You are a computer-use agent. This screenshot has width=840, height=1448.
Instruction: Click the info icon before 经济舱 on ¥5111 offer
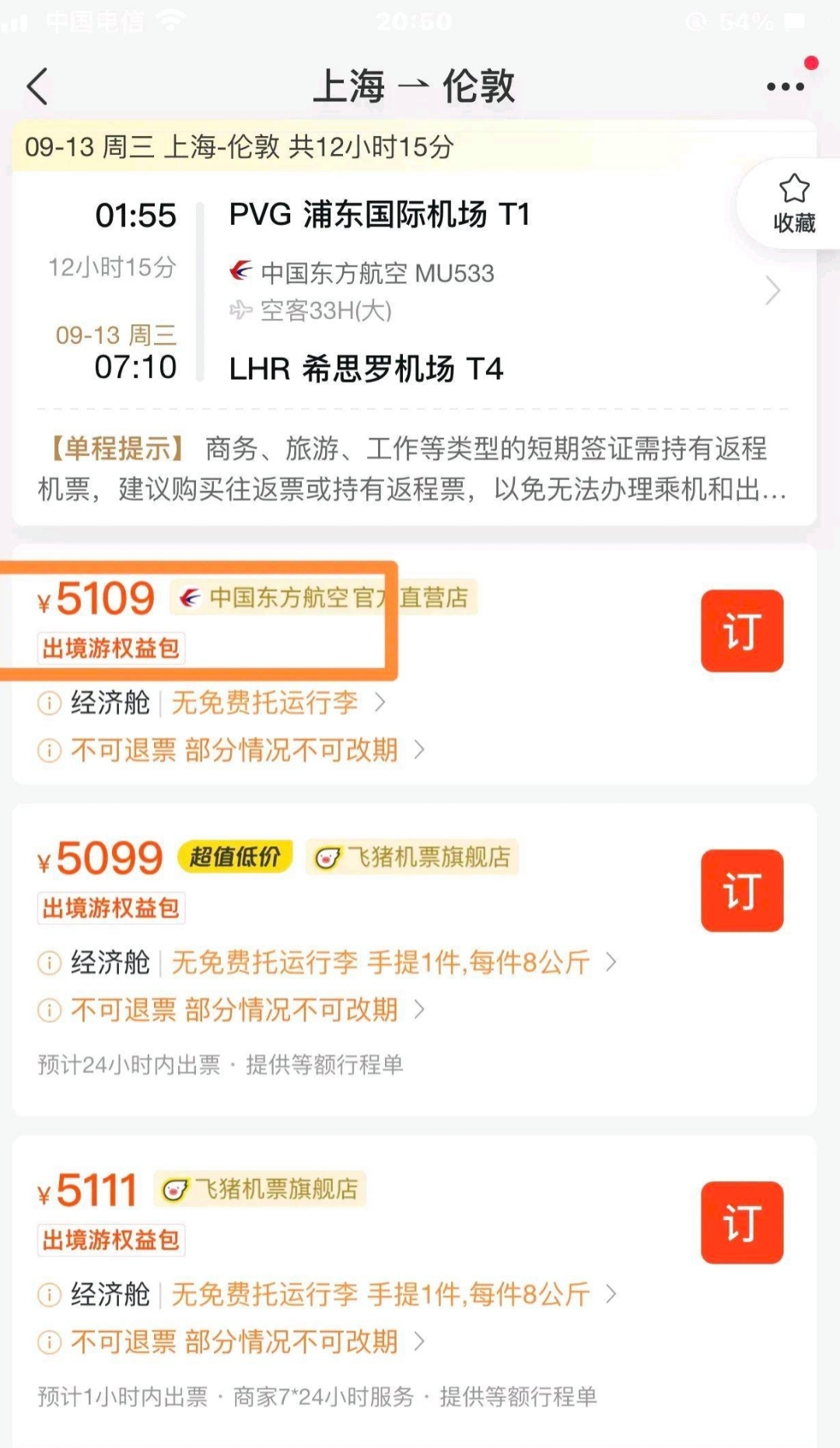(48, 1293)
